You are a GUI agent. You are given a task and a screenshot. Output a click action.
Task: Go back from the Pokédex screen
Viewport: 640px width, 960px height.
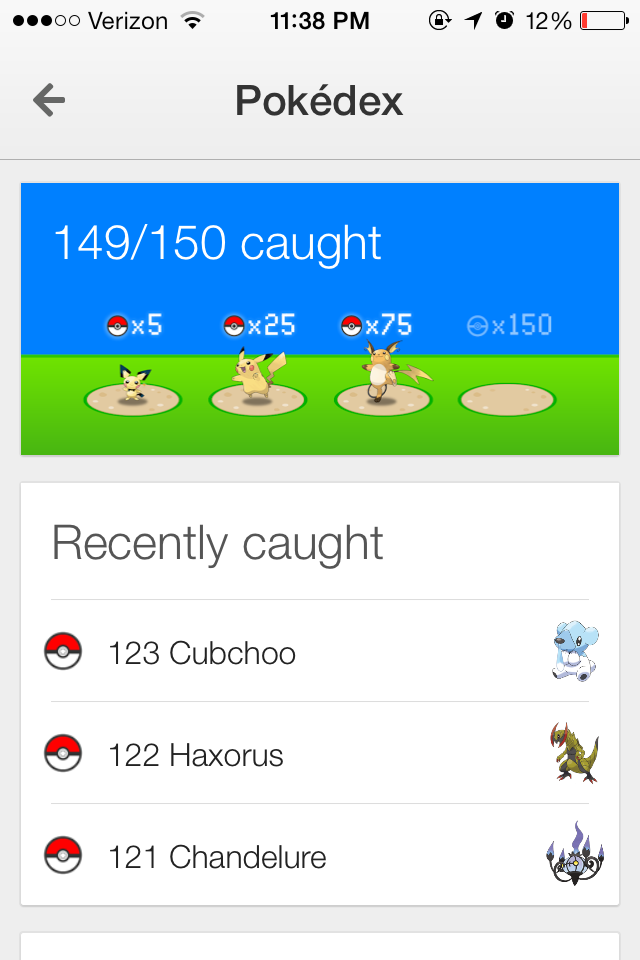click(x=49, y=100)
